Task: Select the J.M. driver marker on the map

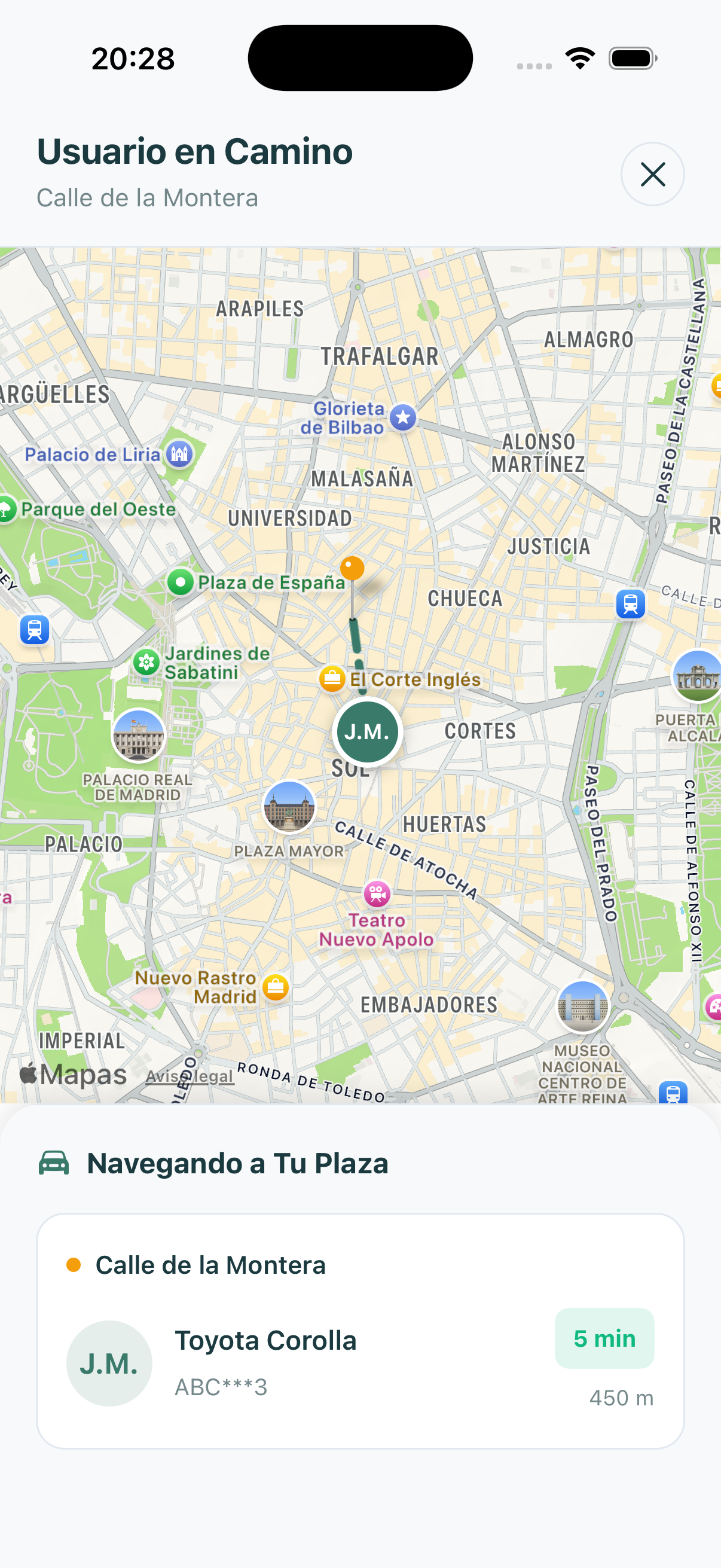Action: coord(367,732)
